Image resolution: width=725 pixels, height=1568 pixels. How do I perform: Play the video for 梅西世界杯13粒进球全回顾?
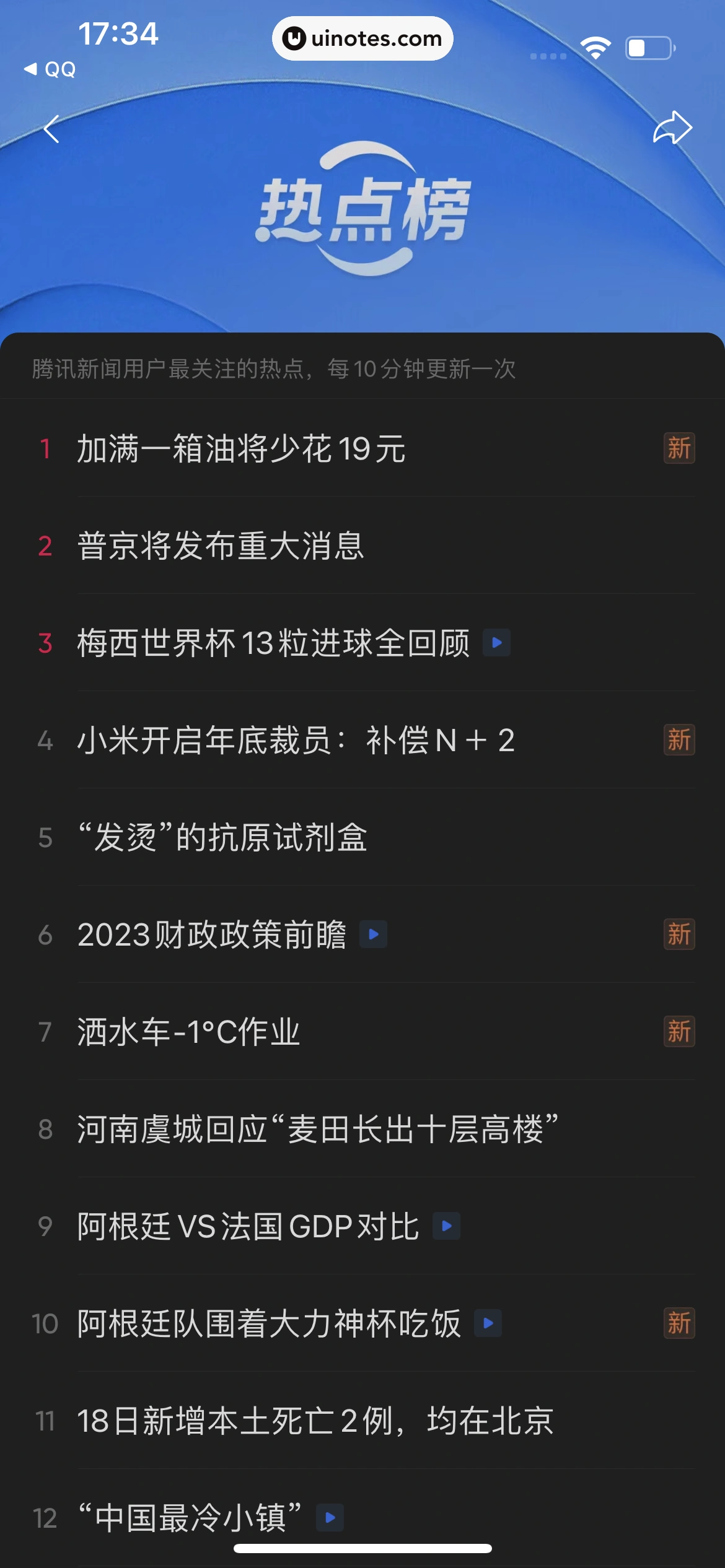[x=496, y=644]
